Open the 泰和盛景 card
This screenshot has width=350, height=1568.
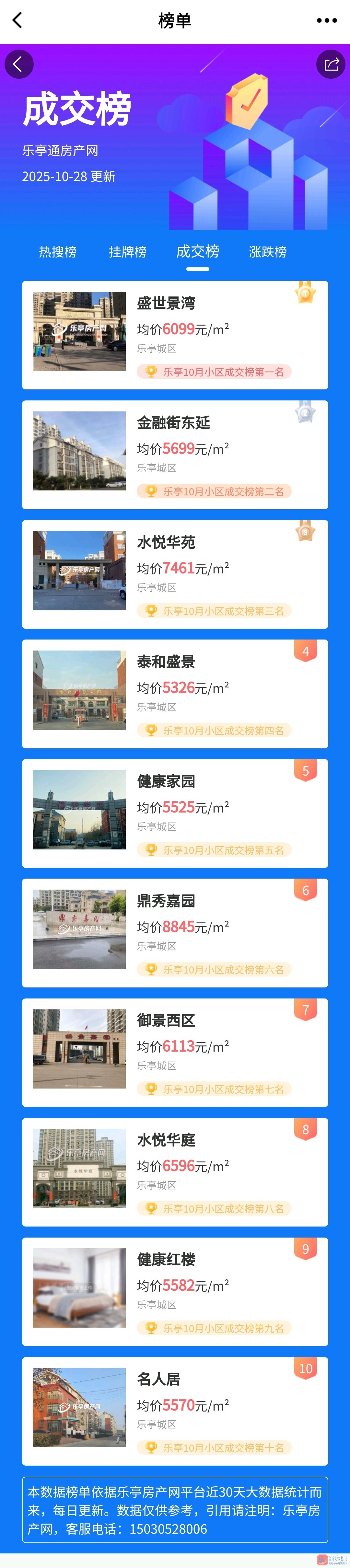pyautogui.click(x=175, y=693)
